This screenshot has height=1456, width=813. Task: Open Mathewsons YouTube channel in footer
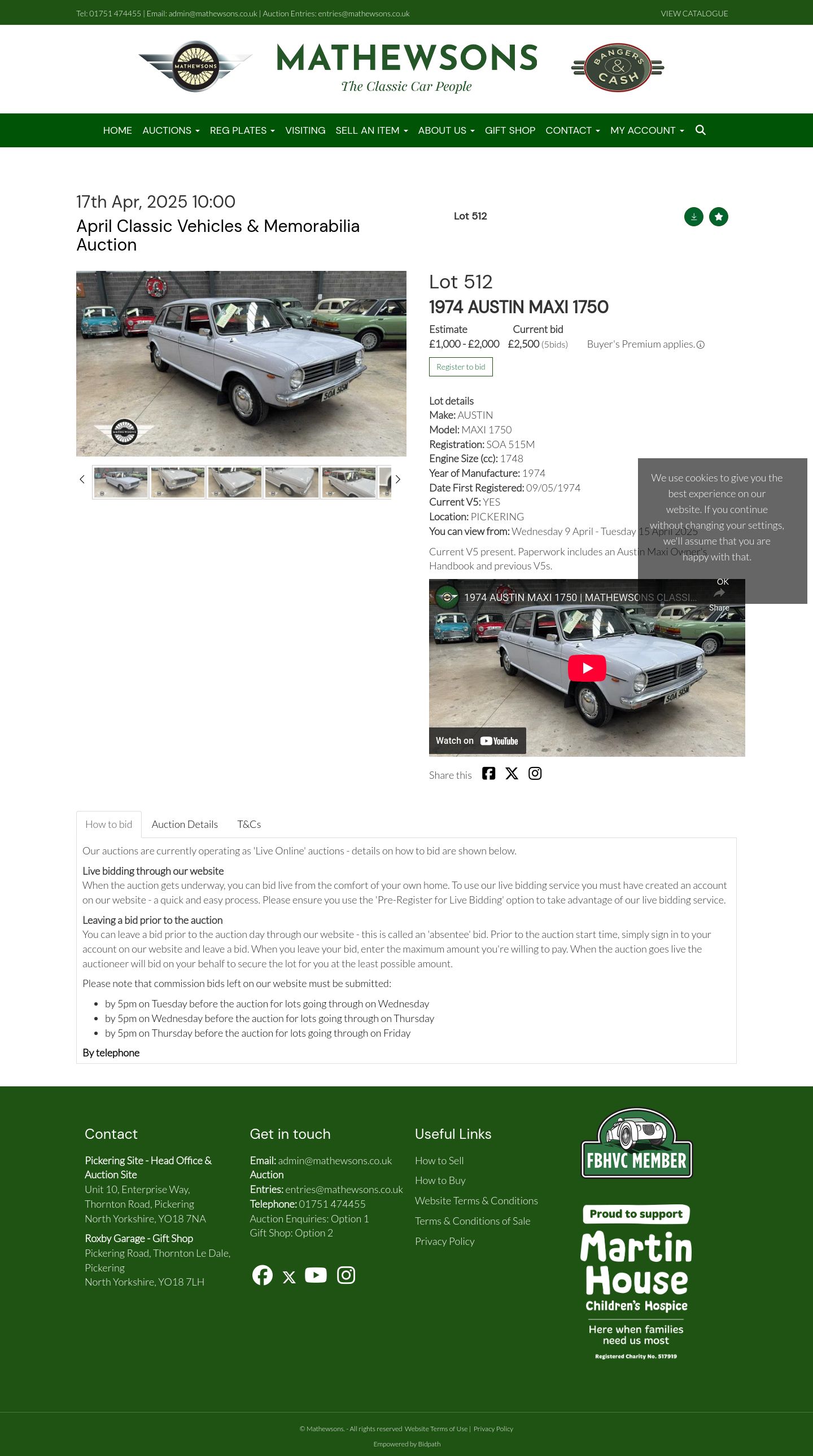tap(316, 1275)
